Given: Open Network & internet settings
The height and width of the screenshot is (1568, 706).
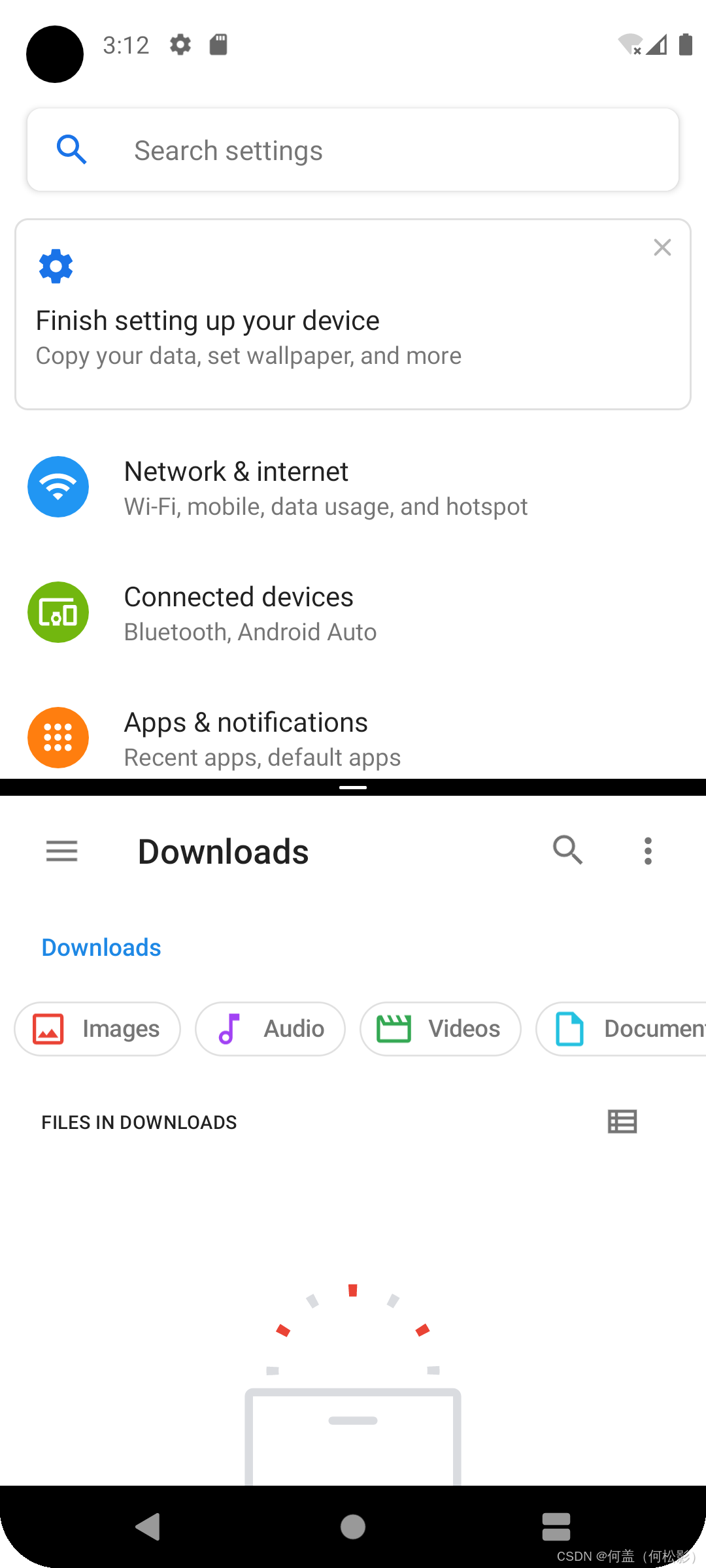Looking at the screenshot, I should 235,486.
